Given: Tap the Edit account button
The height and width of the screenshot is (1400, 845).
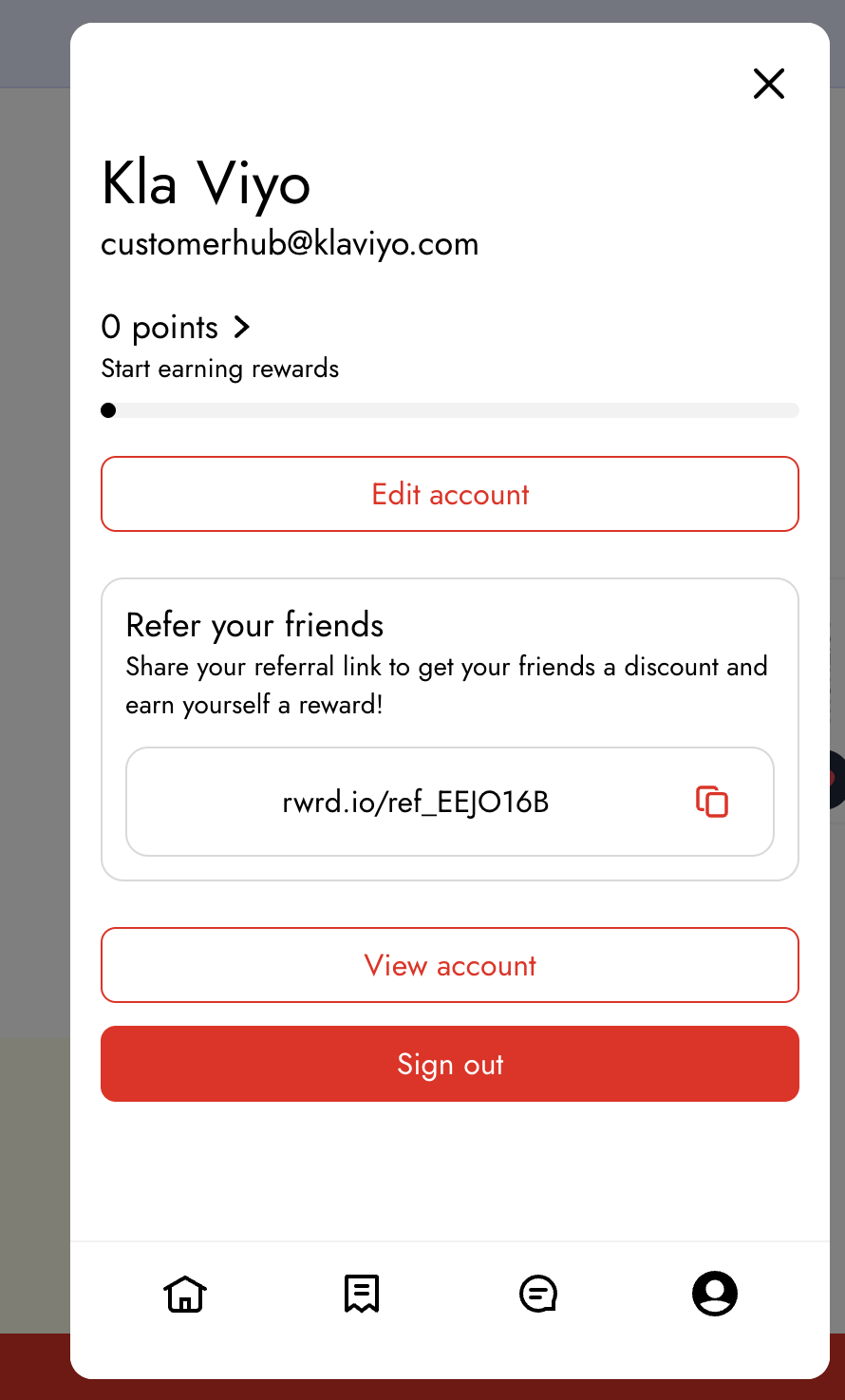Looking at the screenshot, I should pos(450,494).
